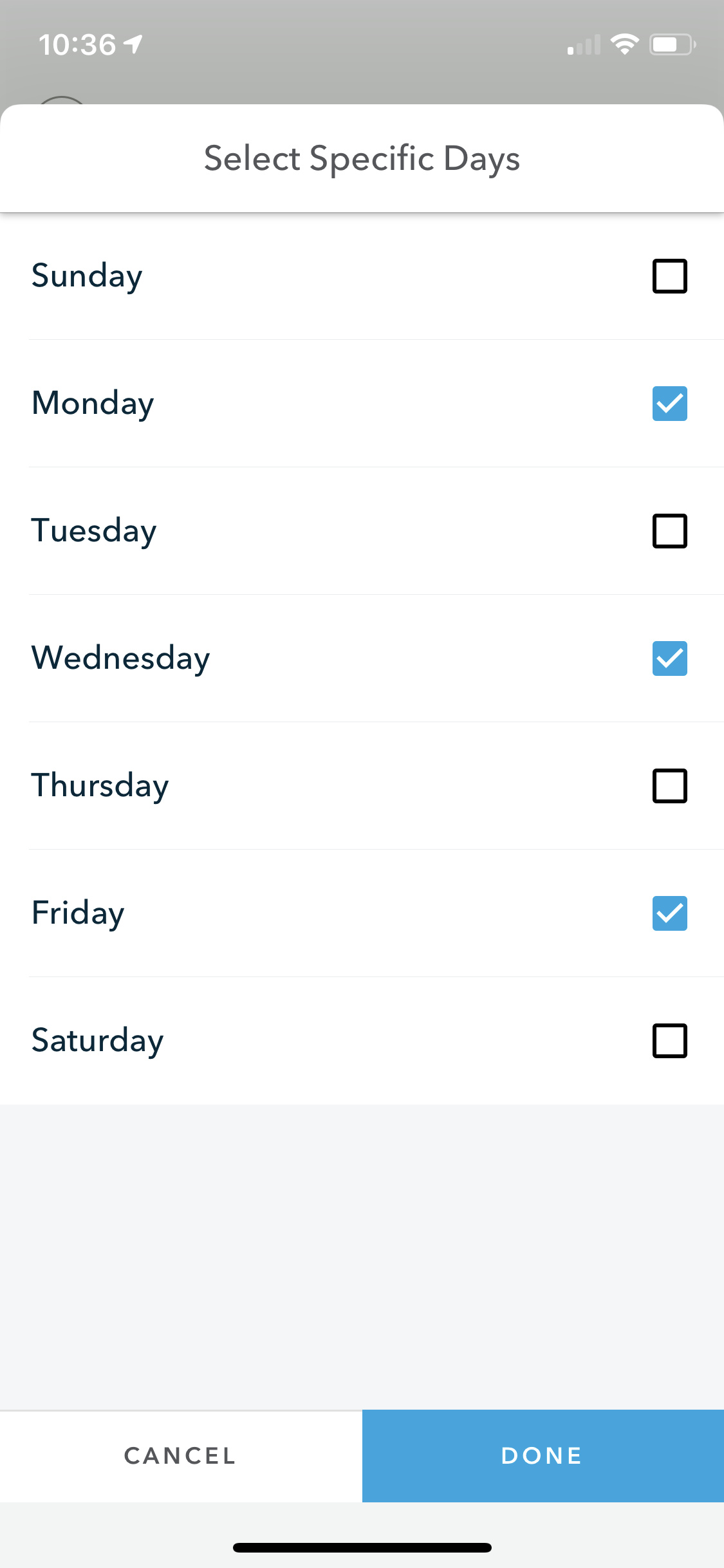Tick the Saturday checkbox
The image size is (724, 1568).
pyautogui.click(x=669, y=1041)
